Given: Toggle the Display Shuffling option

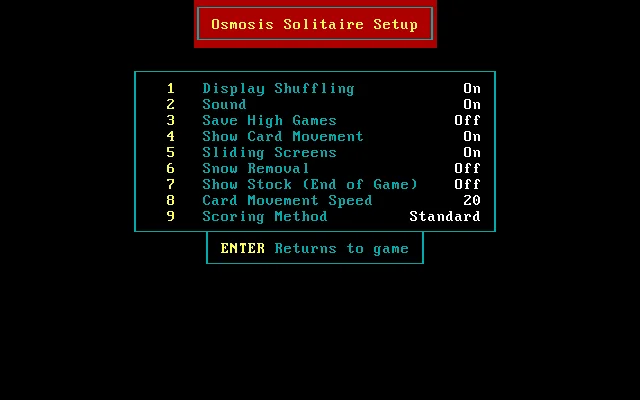Looking at the screenshot, I should (x=278, y=88).
